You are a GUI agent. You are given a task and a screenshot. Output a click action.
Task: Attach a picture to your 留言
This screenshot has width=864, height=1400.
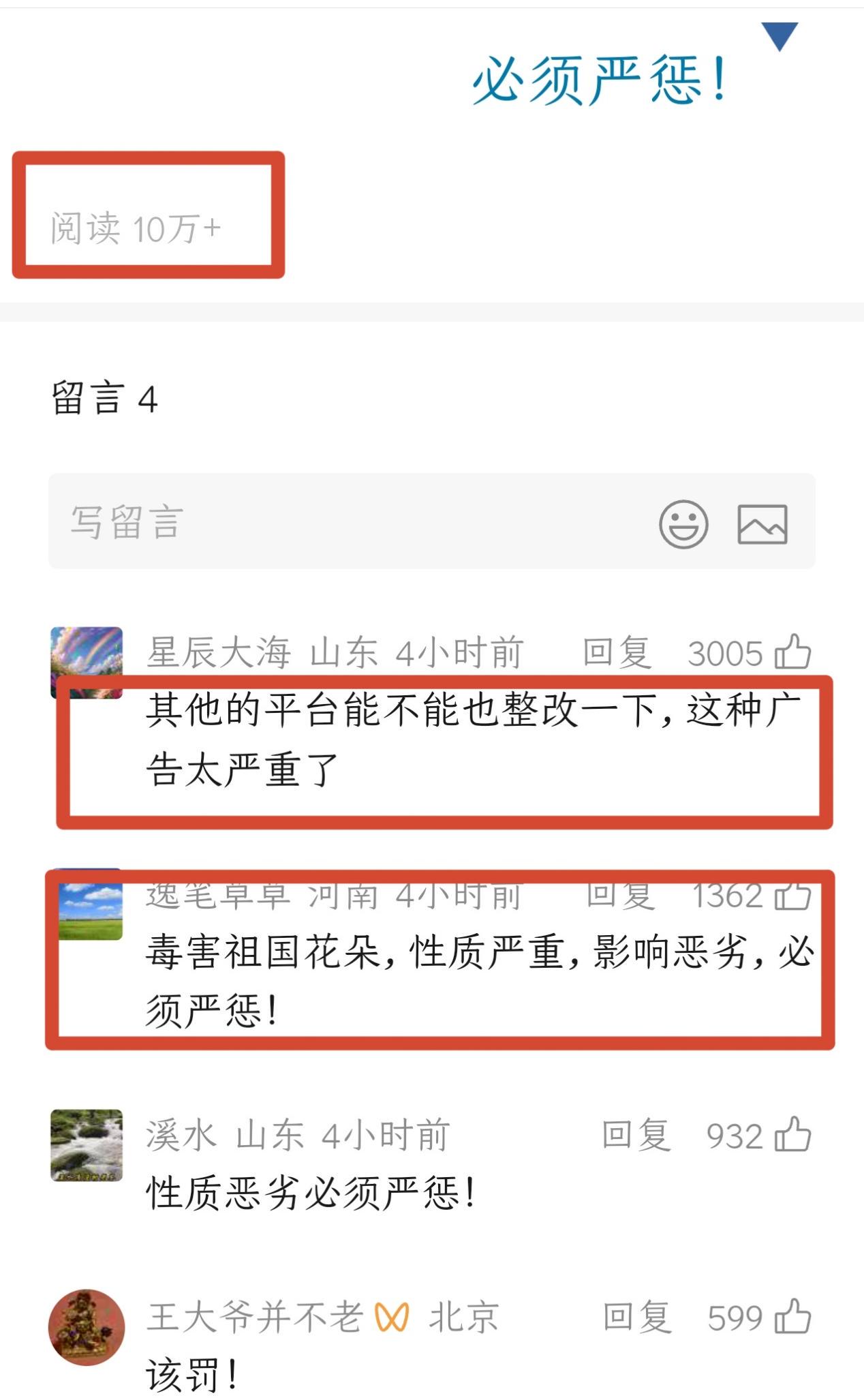(x=762, y=523)
